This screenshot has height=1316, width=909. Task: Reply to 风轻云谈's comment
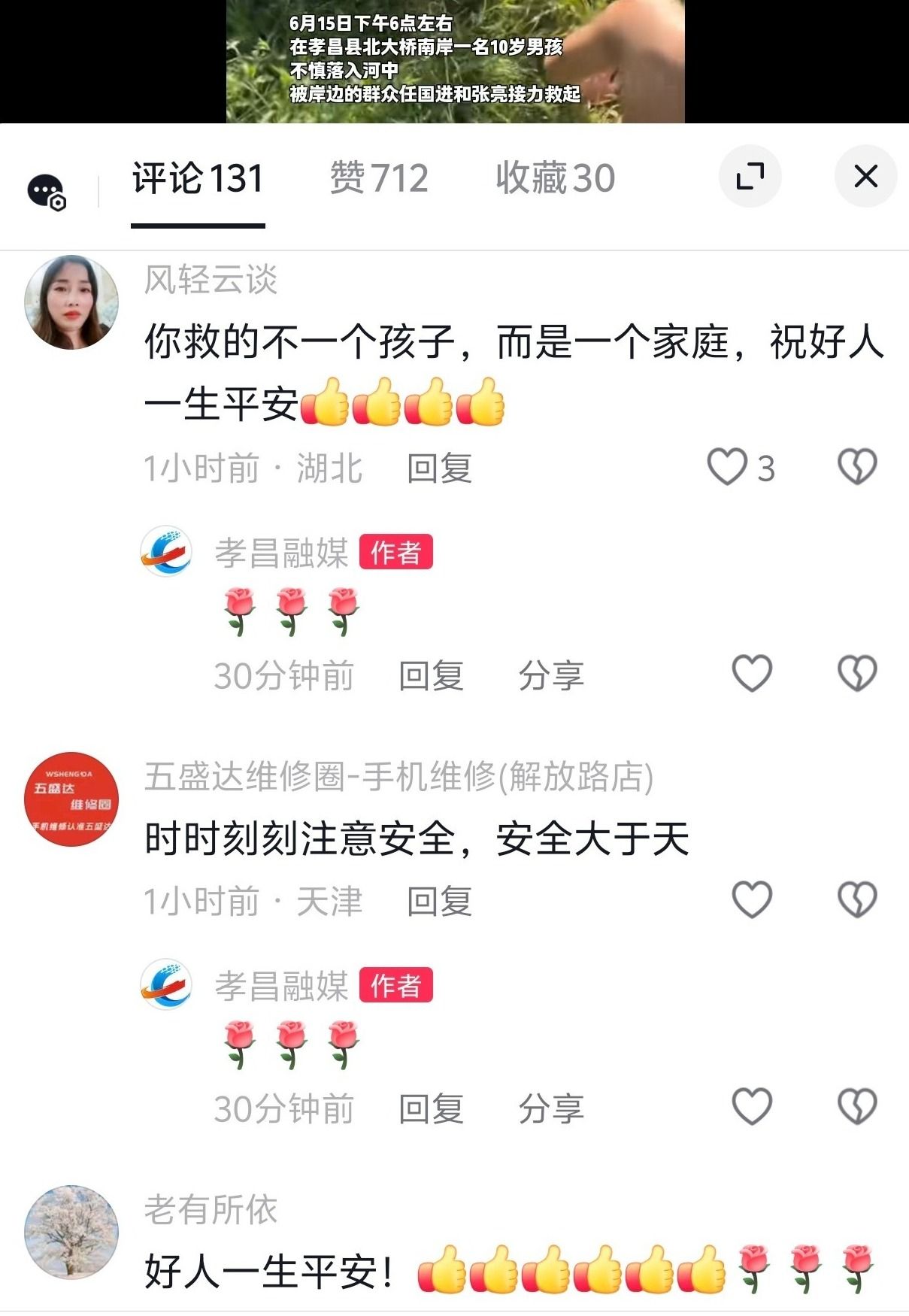click(439, 468)
